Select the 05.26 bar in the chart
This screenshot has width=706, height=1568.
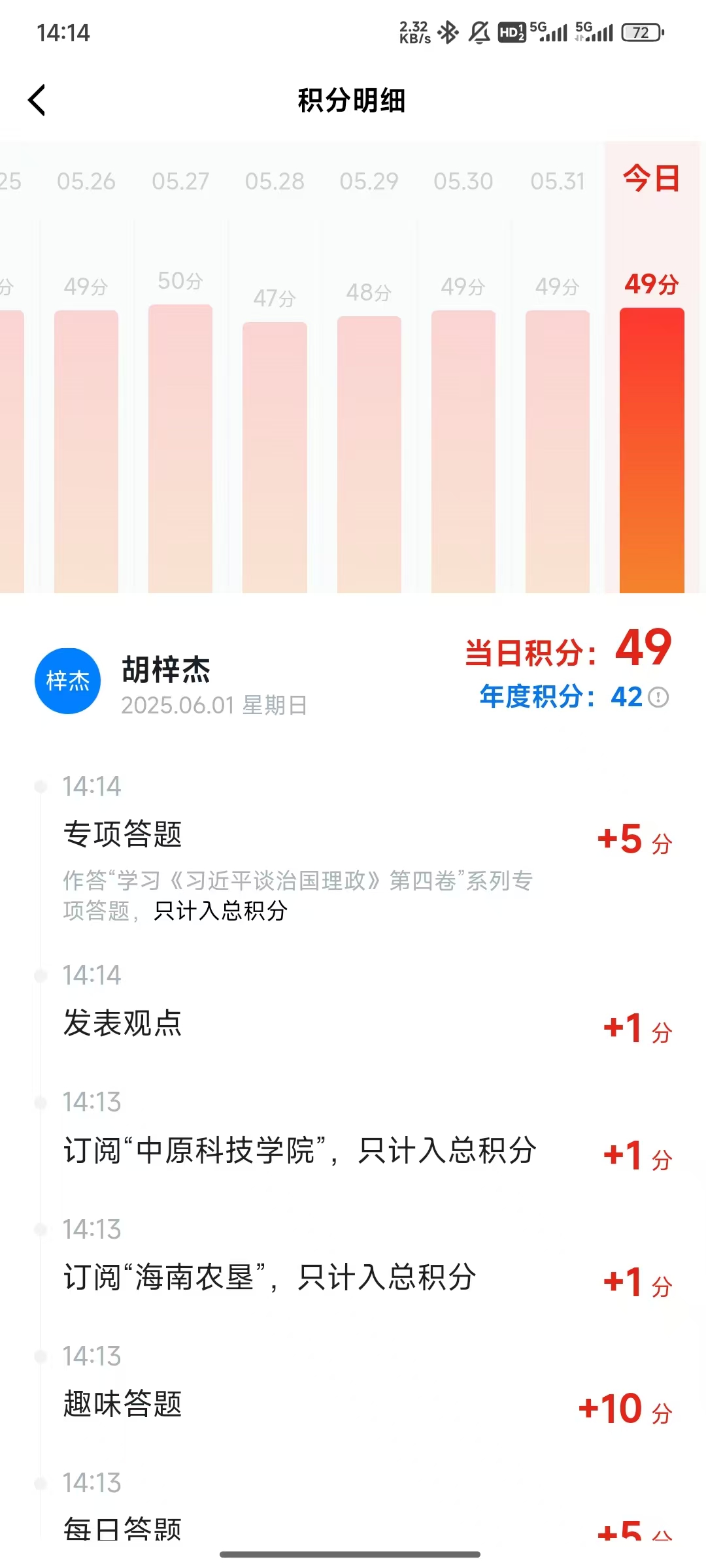point(86,451)
